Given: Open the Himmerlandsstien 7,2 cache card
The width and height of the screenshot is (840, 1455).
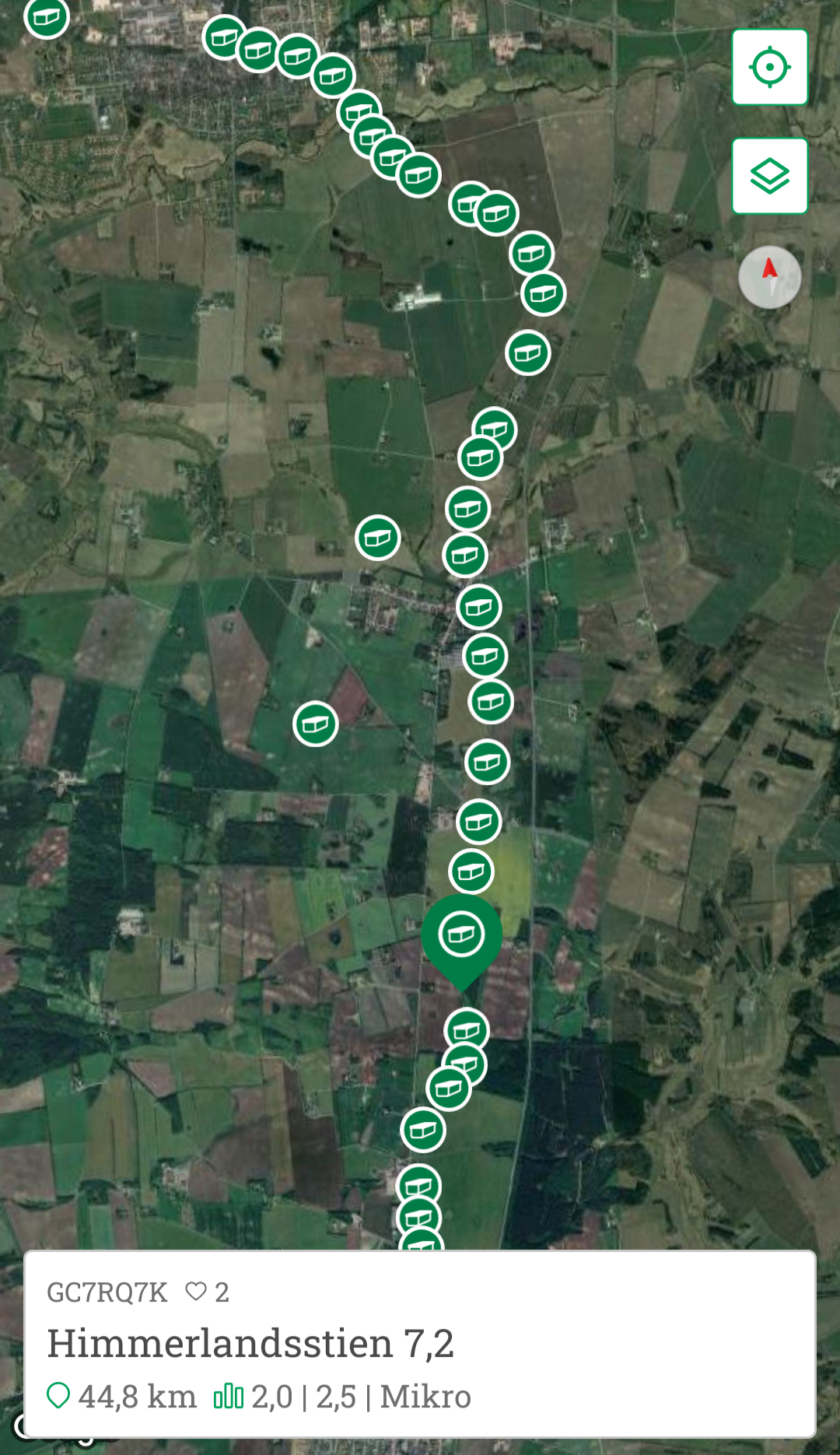Looking at the screenshot, I should pos(420,1344).
